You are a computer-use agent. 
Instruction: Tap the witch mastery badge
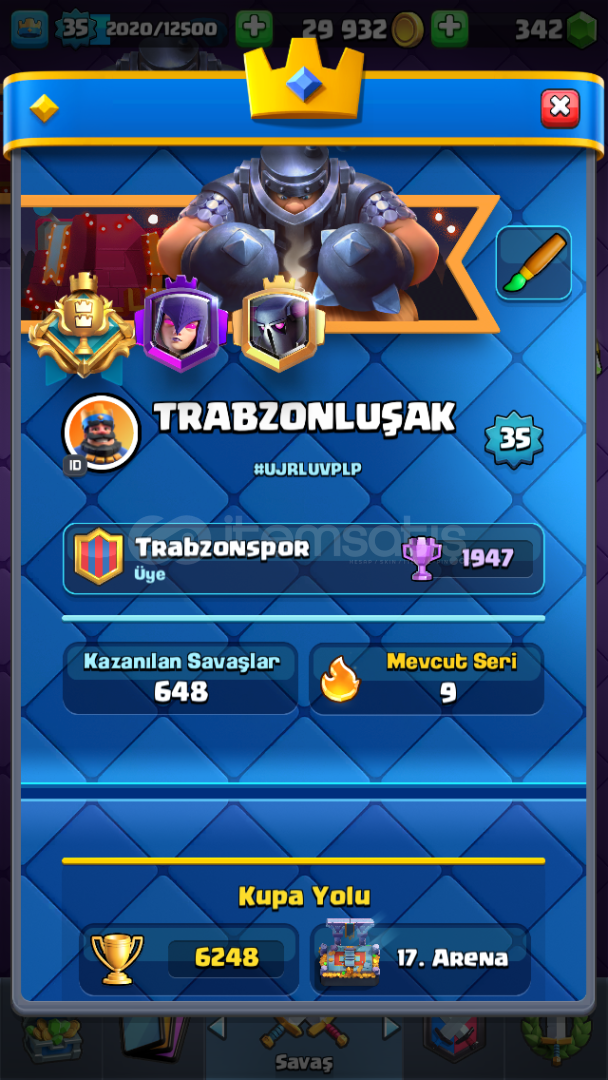pos(181,325)
